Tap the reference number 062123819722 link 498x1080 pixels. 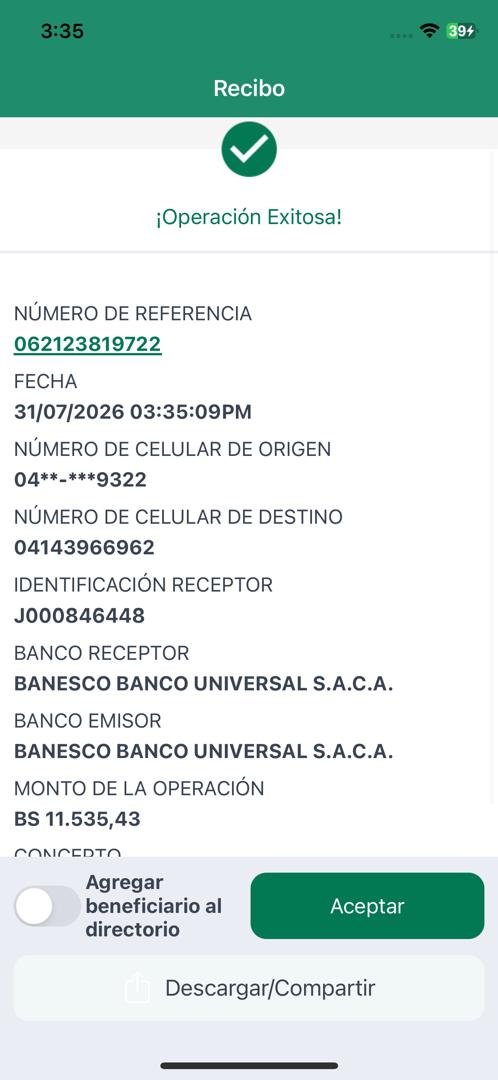(87, 344)
